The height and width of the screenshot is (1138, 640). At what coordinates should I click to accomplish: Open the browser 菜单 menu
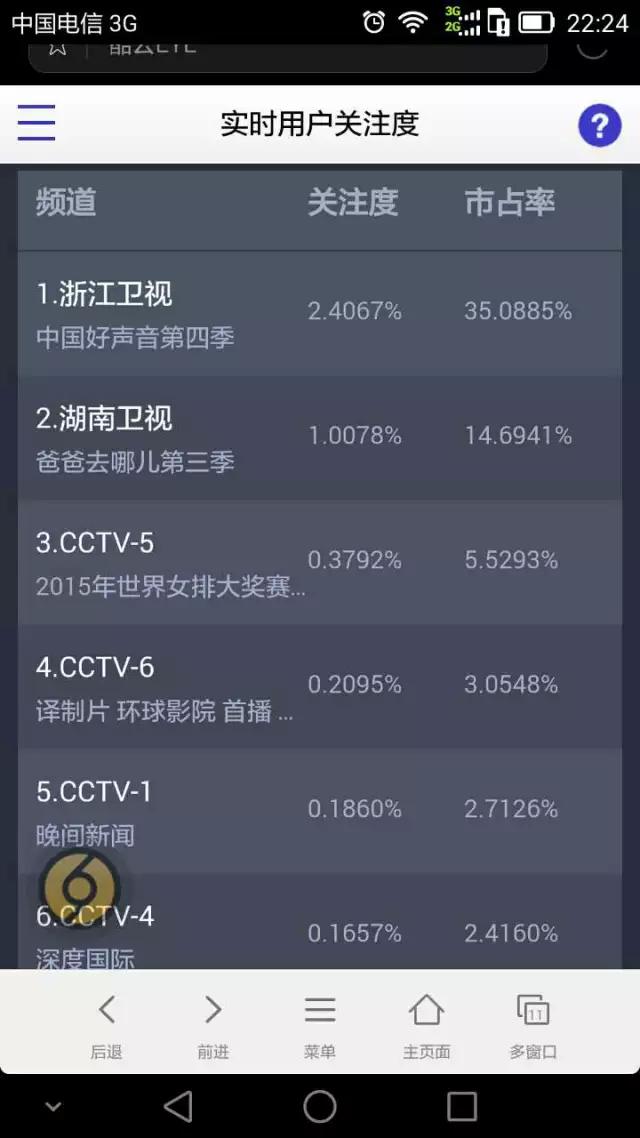[320, 1024]
